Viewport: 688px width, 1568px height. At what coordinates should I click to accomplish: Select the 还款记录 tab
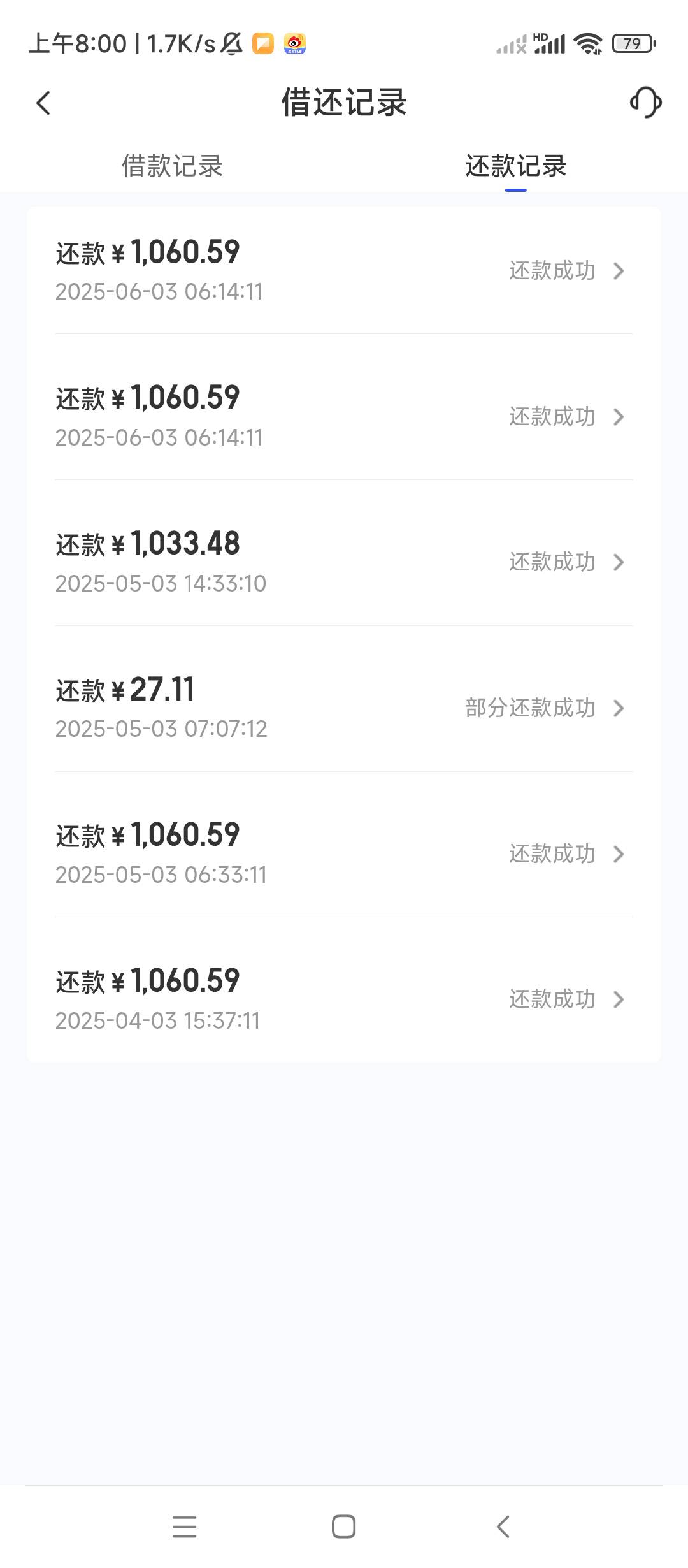click(516, 166)
